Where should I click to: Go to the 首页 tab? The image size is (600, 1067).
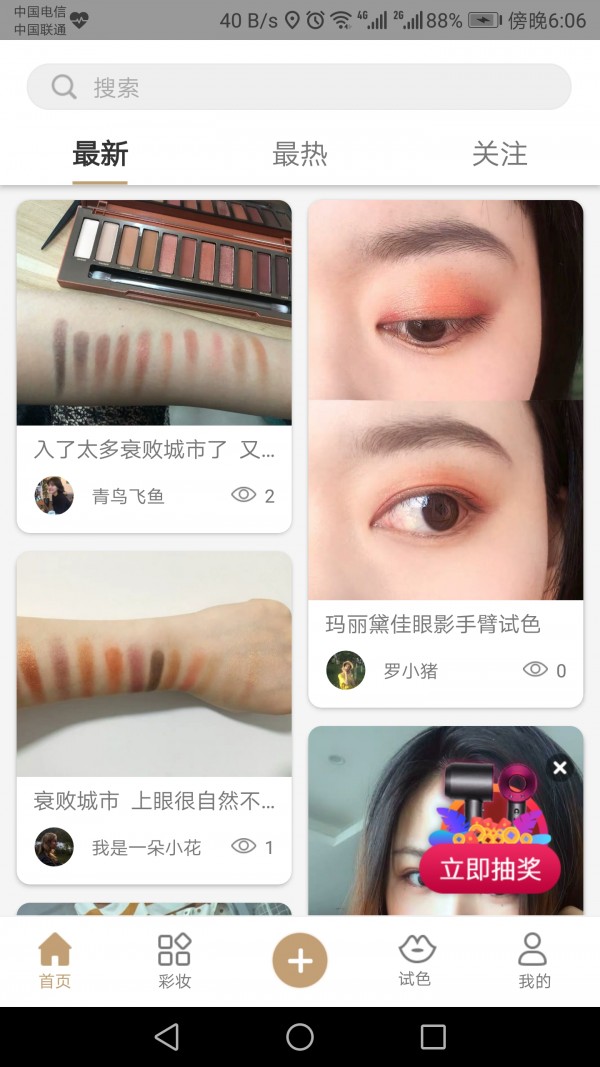click(55, 961)
